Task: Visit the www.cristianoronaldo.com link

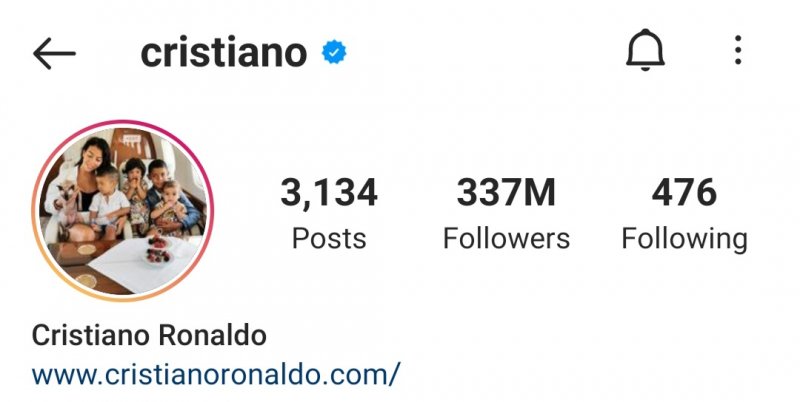Action: point(217,375)
